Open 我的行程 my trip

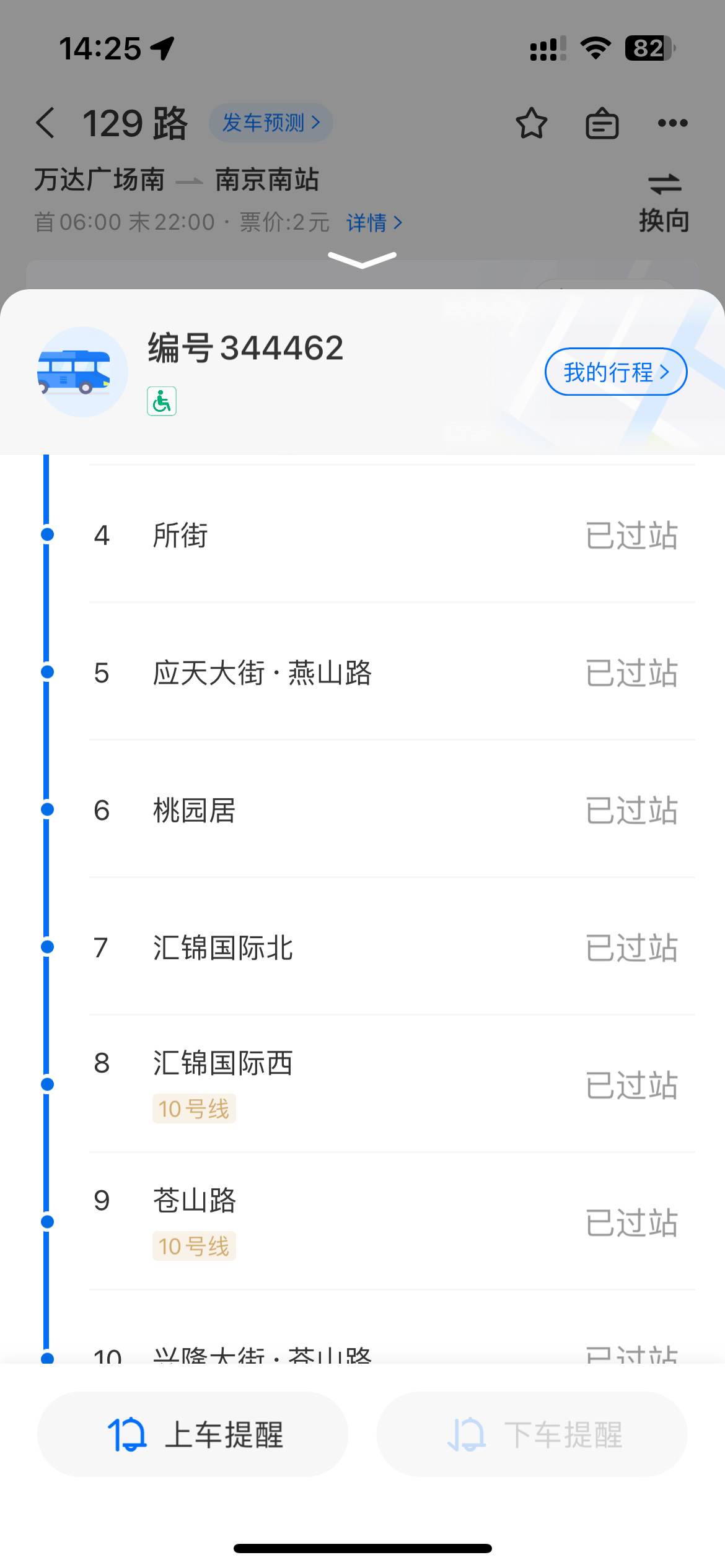click(x=616, y=372)
